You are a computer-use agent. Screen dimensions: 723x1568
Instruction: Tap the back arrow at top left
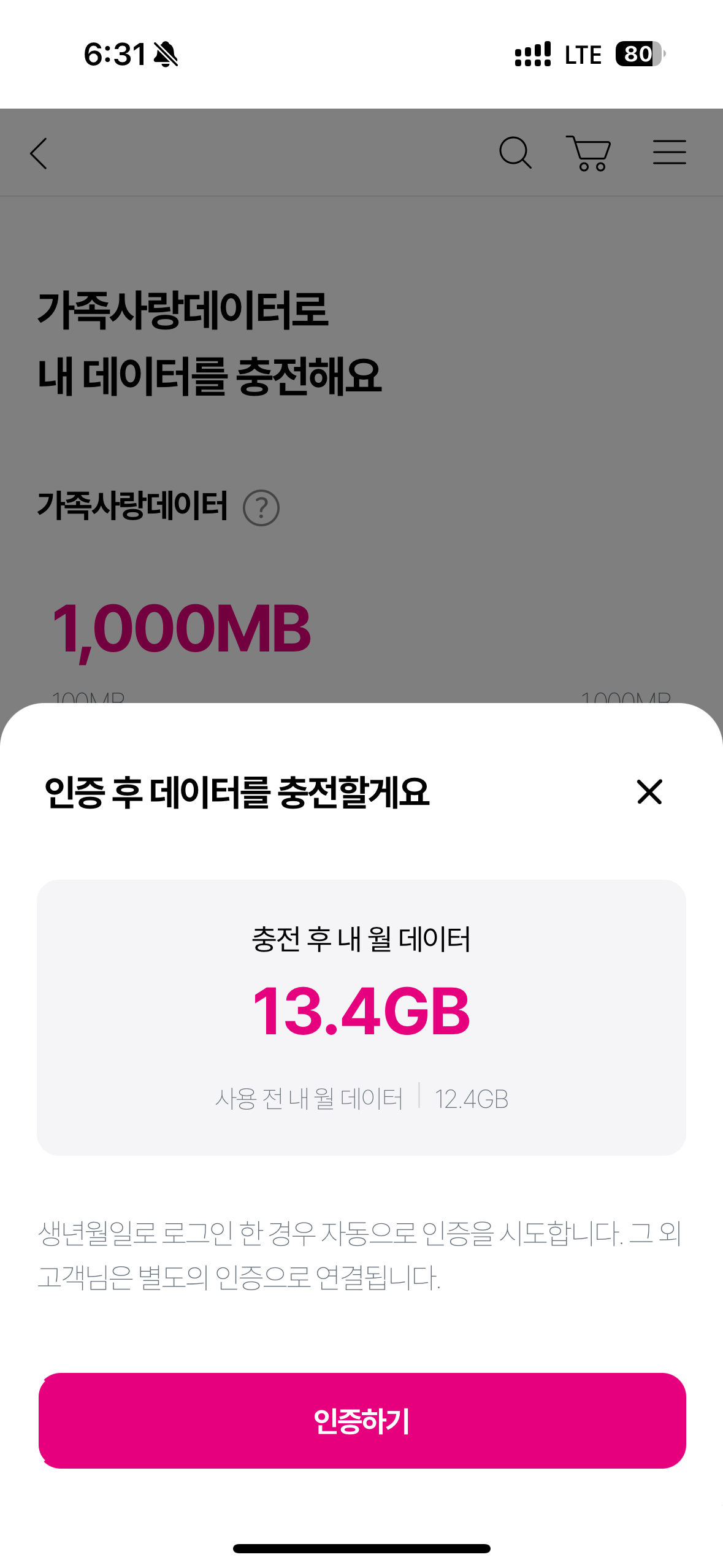click(39, 152)
